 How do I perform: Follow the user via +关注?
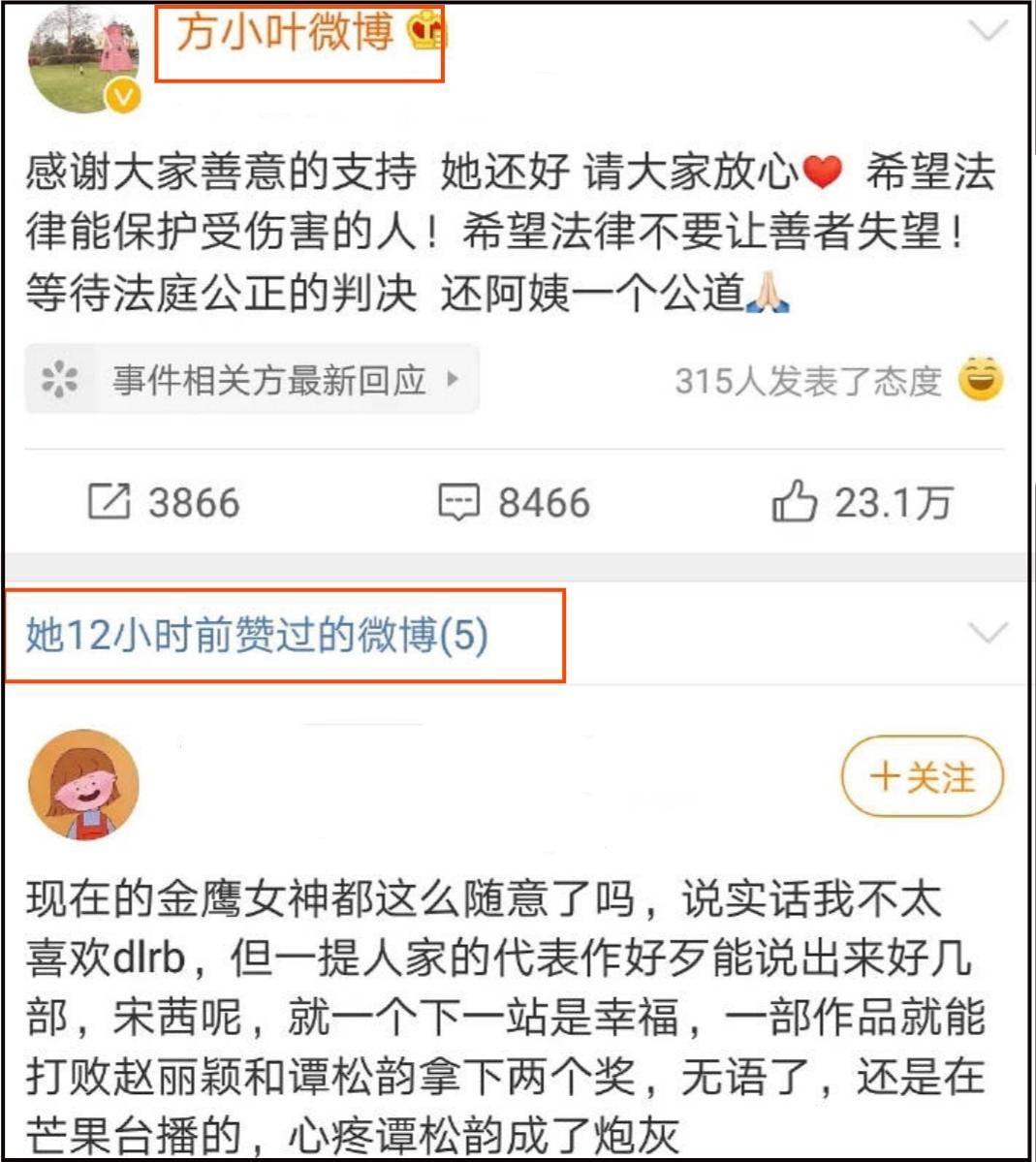(x=922, y=777)
